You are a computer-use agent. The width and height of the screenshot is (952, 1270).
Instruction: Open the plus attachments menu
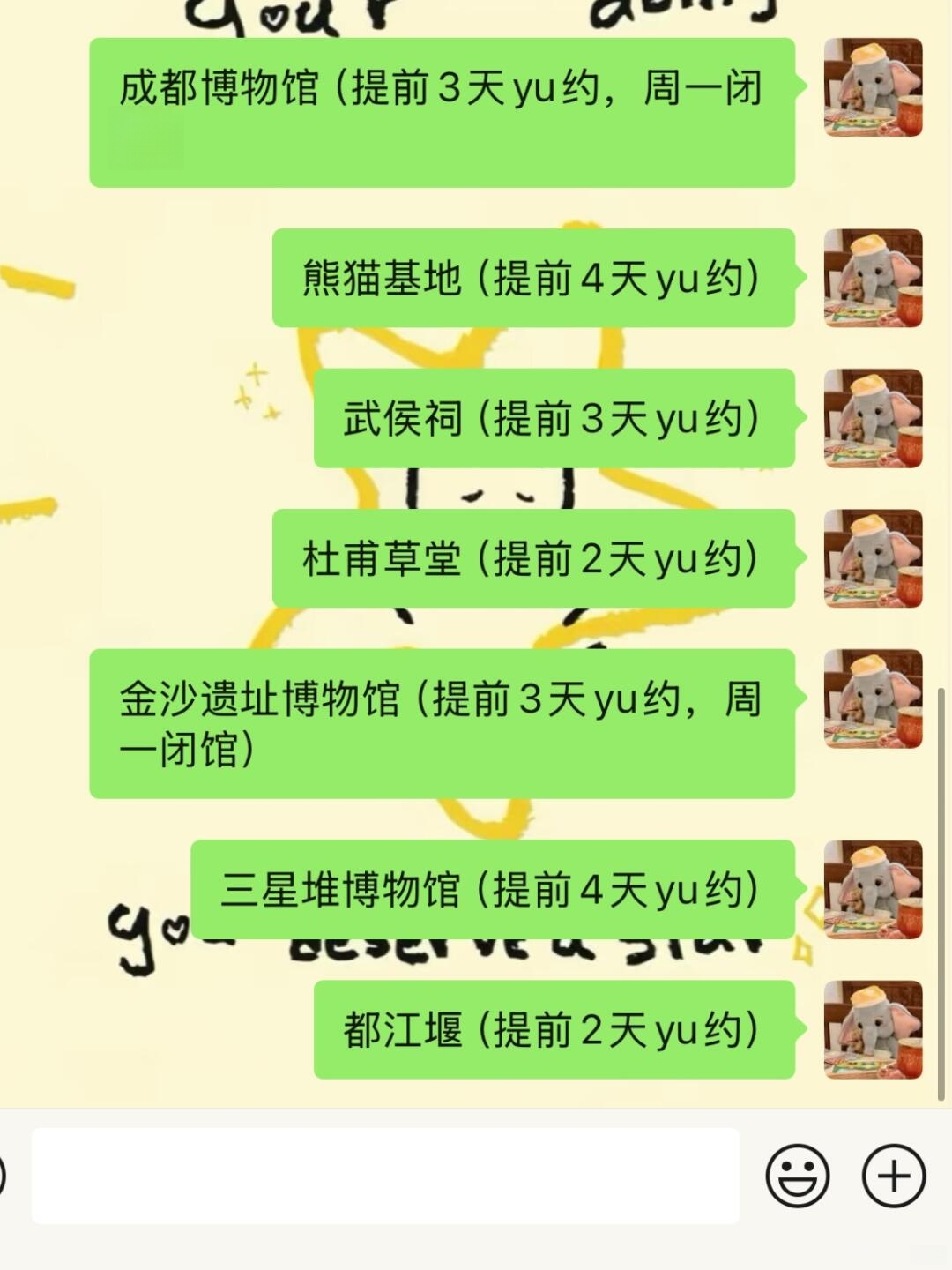click(x=893, y=1176)
